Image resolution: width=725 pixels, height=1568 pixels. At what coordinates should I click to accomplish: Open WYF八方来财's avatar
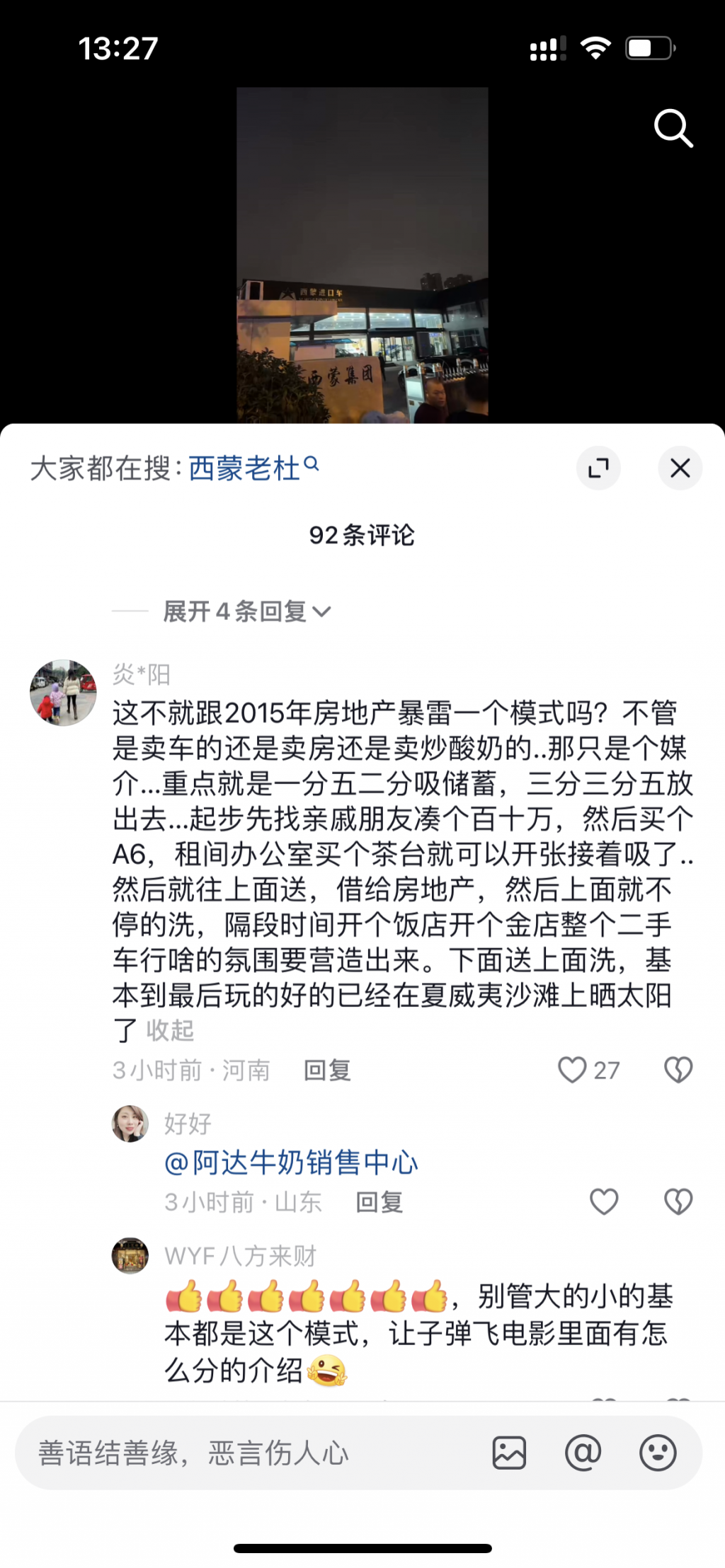click(130, 1255)
